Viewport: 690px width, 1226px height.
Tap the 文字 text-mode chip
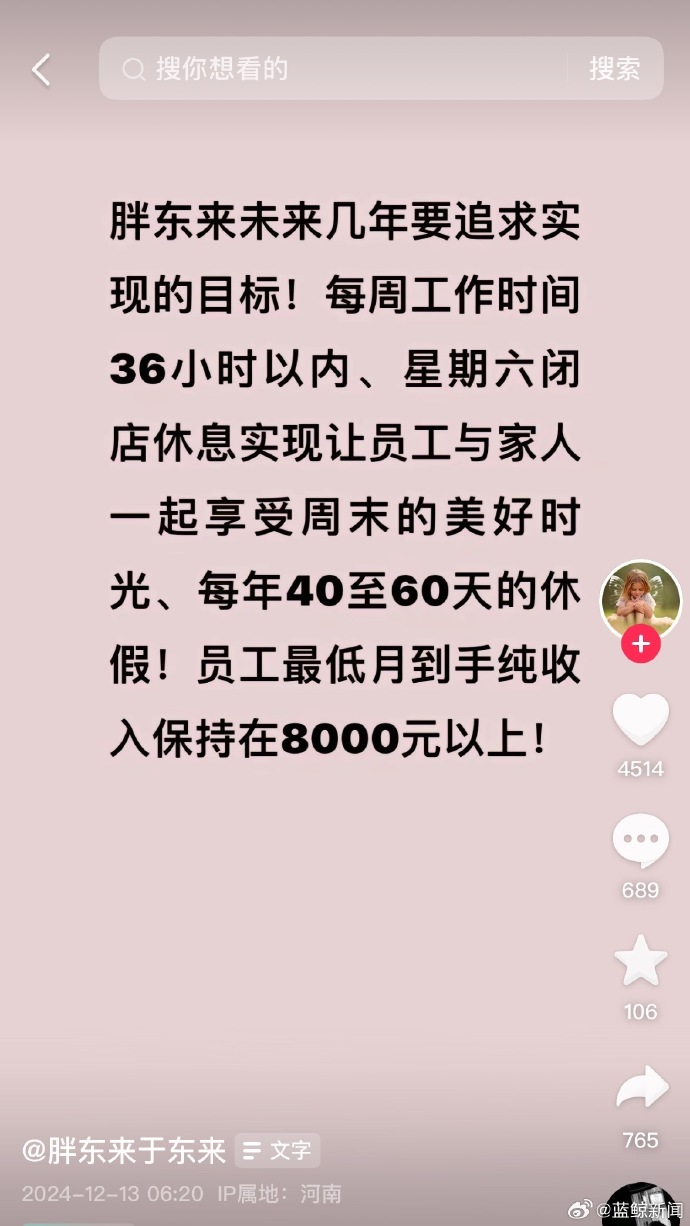(x=278, y=1151)
